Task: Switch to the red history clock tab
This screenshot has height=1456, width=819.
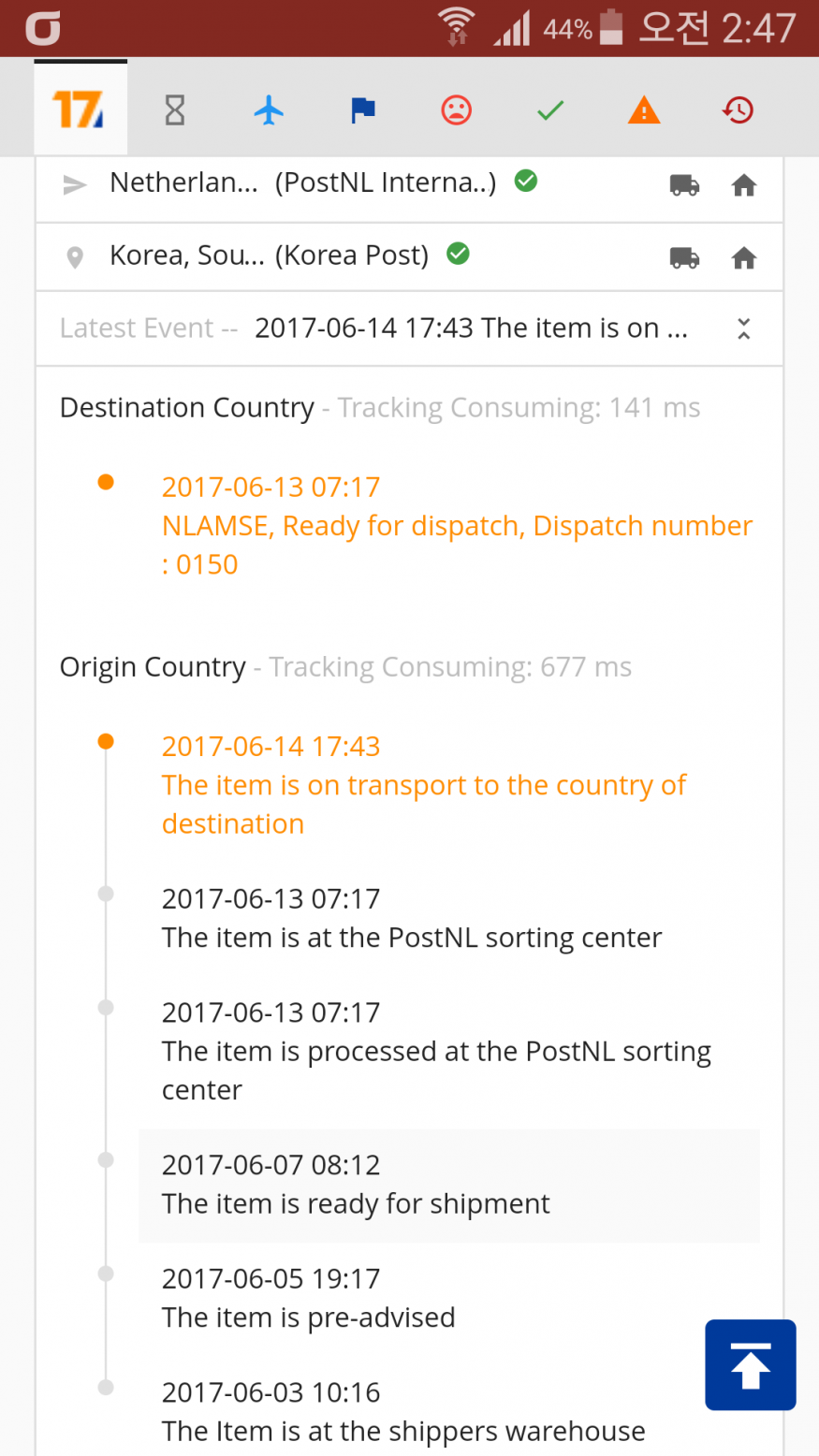Action: (x=738, y=109)
